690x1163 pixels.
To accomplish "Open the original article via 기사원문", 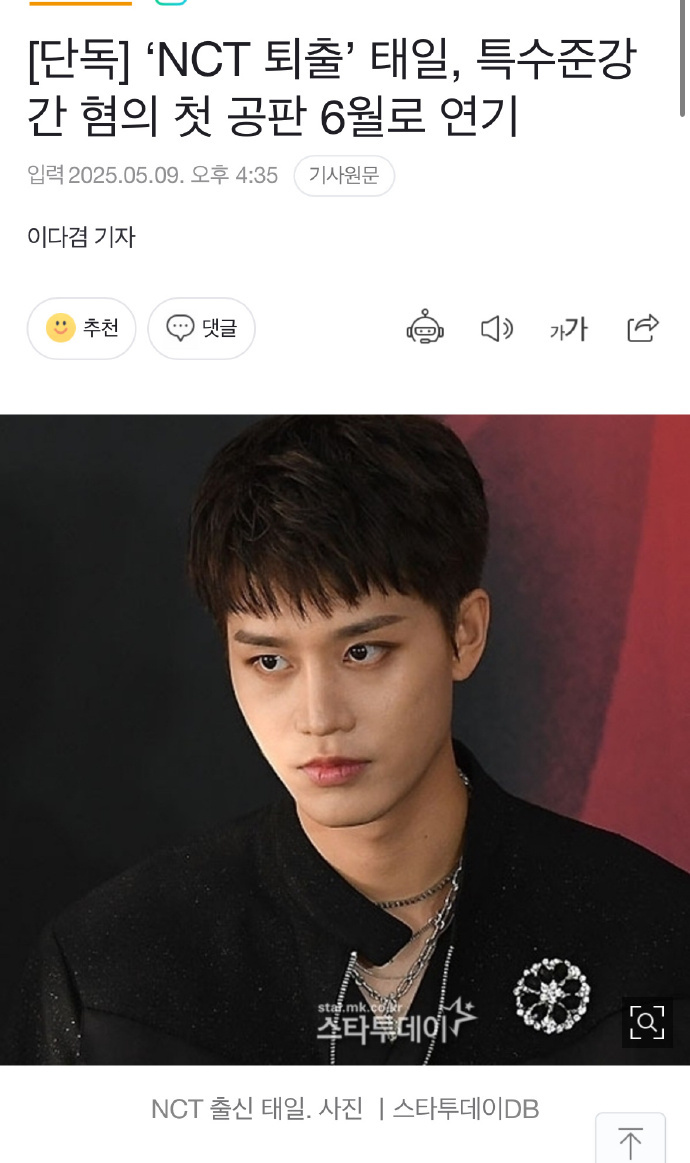I will 344,176.
